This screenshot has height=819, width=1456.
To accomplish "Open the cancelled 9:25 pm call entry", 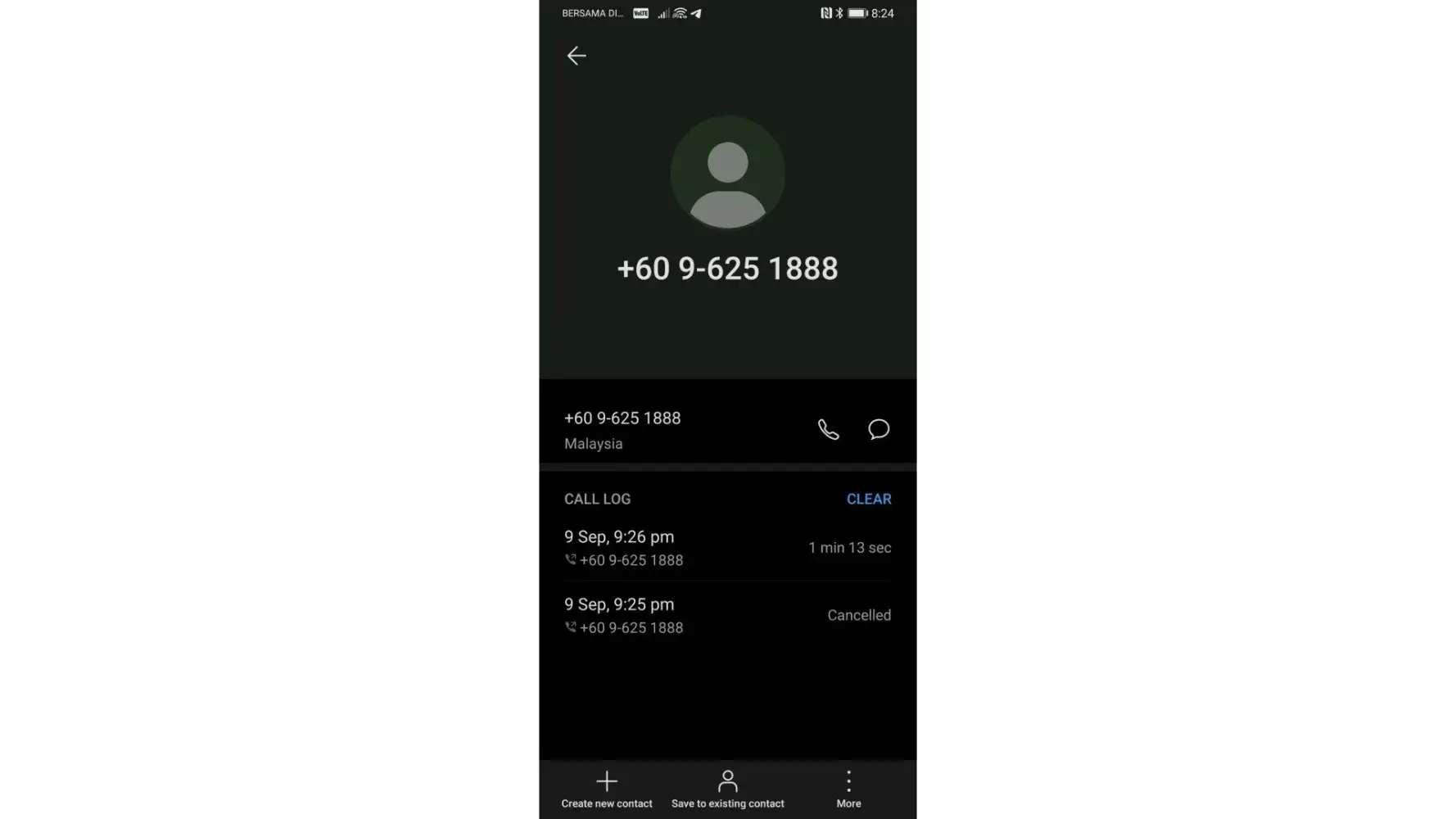I will (726, 615).
